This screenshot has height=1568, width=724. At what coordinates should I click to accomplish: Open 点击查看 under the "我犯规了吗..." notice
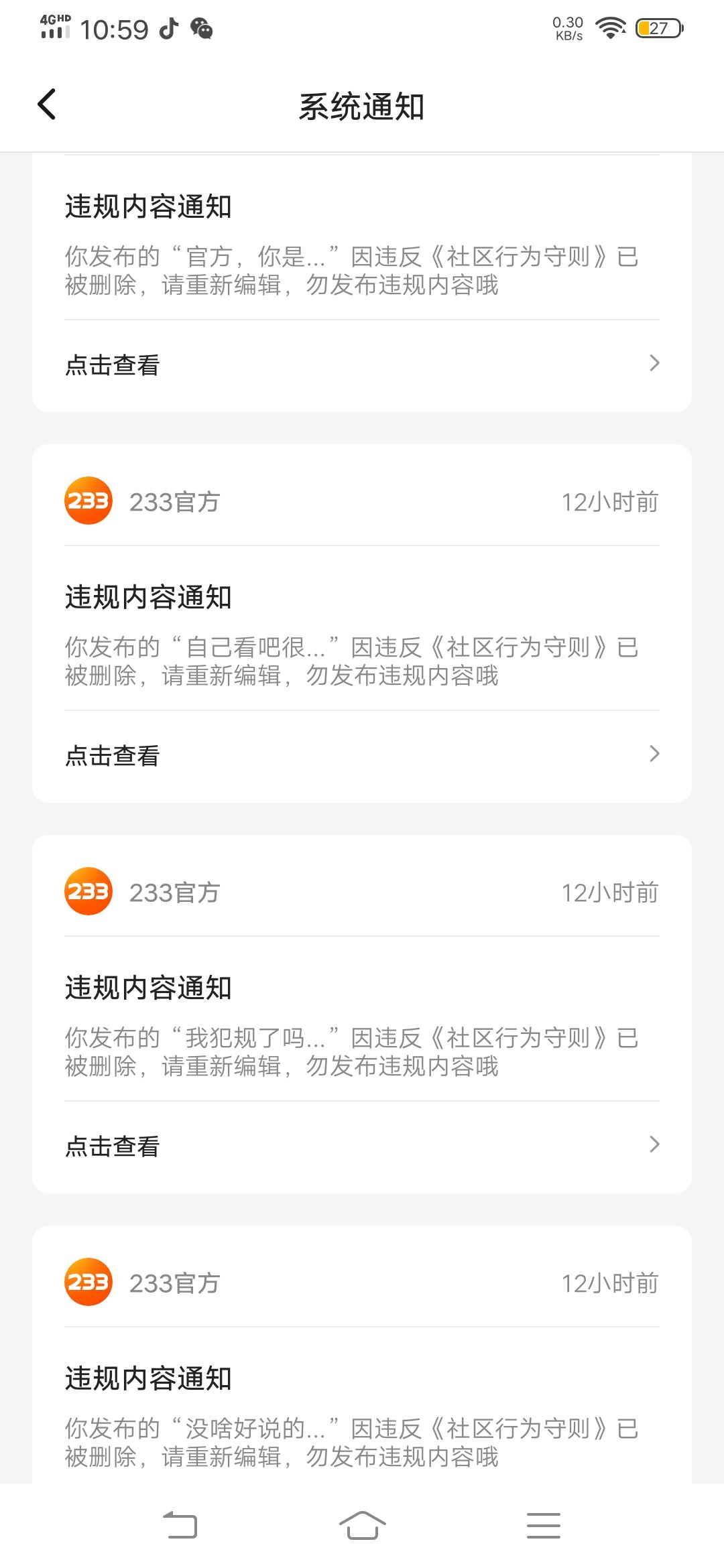coord(362,1147)
